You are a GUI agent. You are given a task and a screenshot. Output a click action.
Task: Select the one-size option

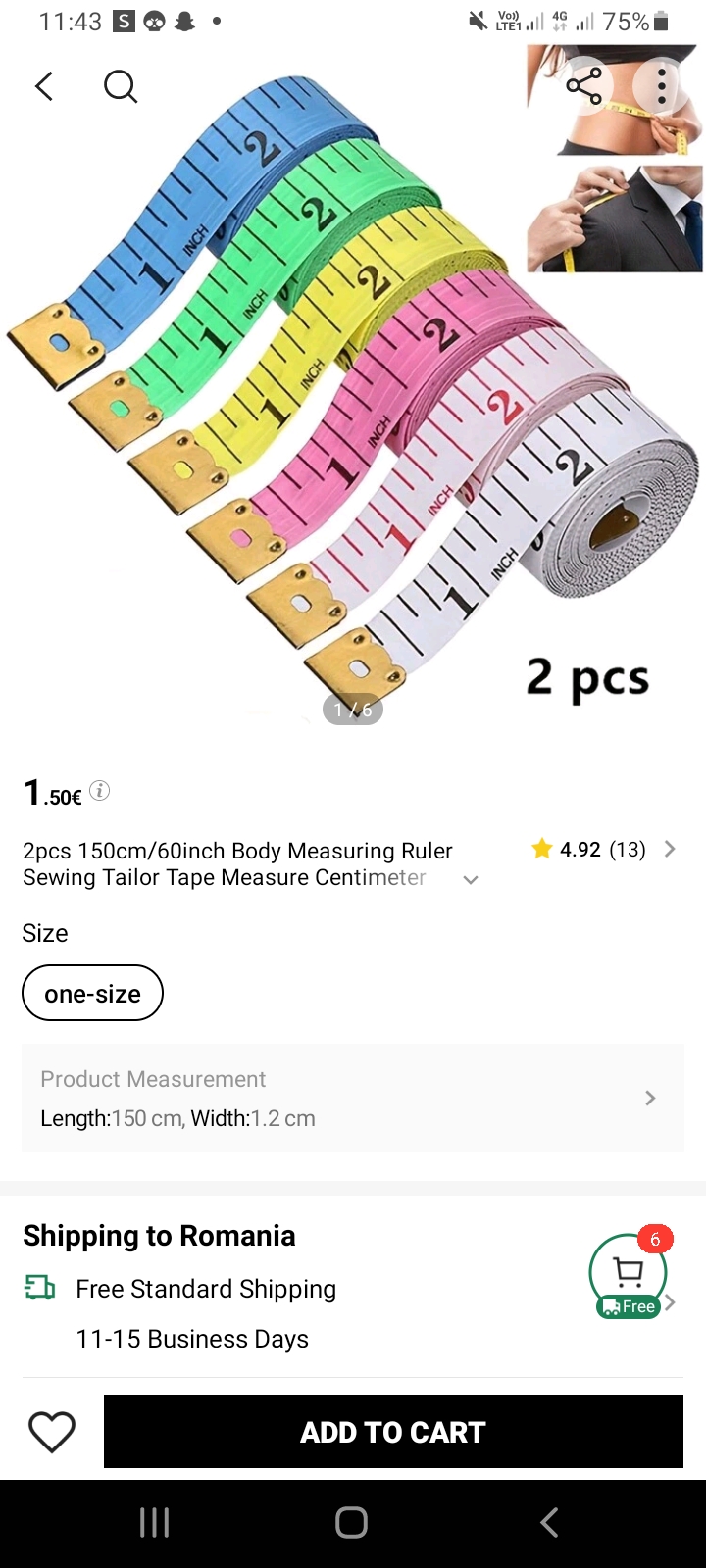coord(92,993)
